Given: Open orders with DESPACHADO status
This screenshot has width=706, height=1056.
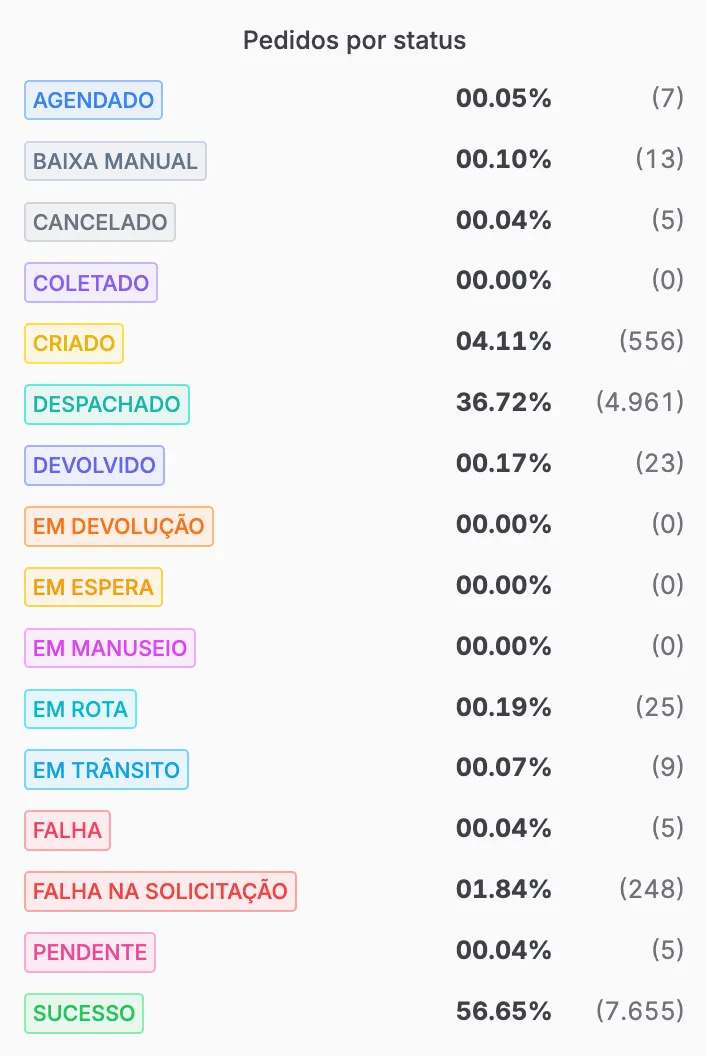Looking at the screenshot, I should point(107,405).
